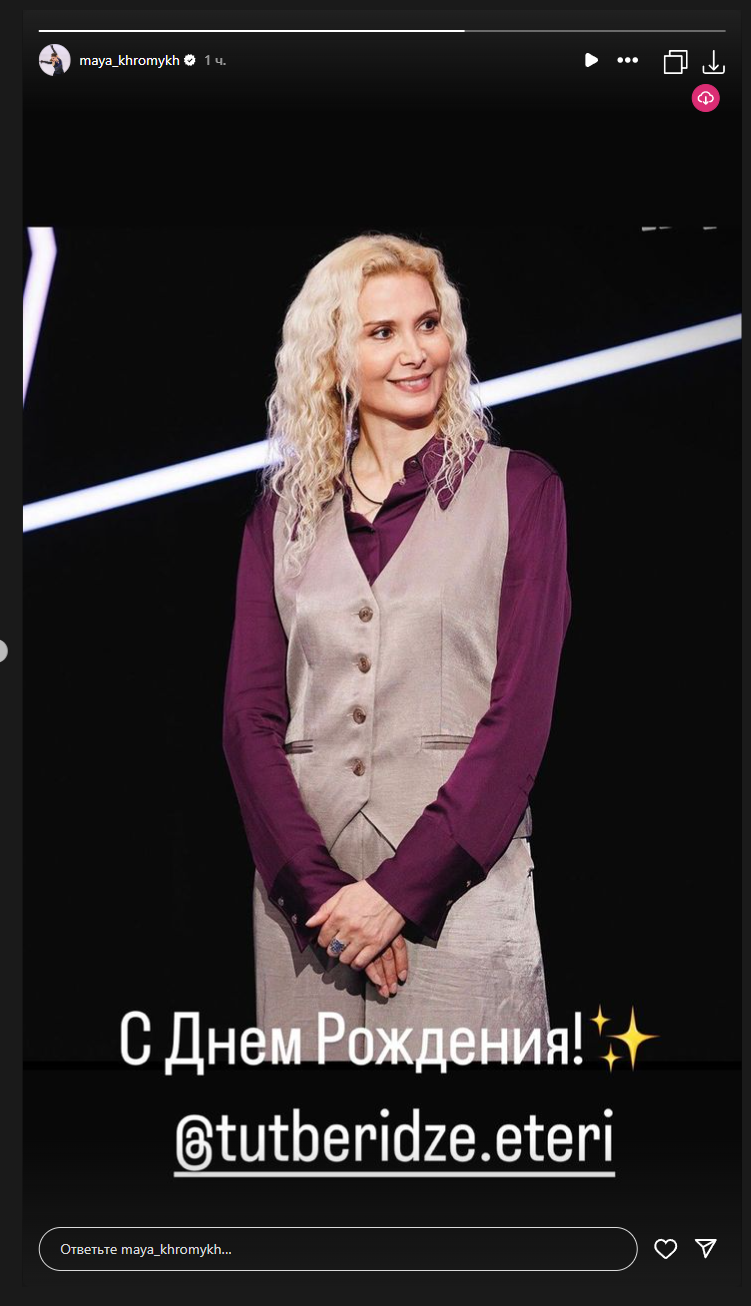Tap the maya_khromykh username
Image resolution: width=751 pixels, height=1306 pixels.
129,60
